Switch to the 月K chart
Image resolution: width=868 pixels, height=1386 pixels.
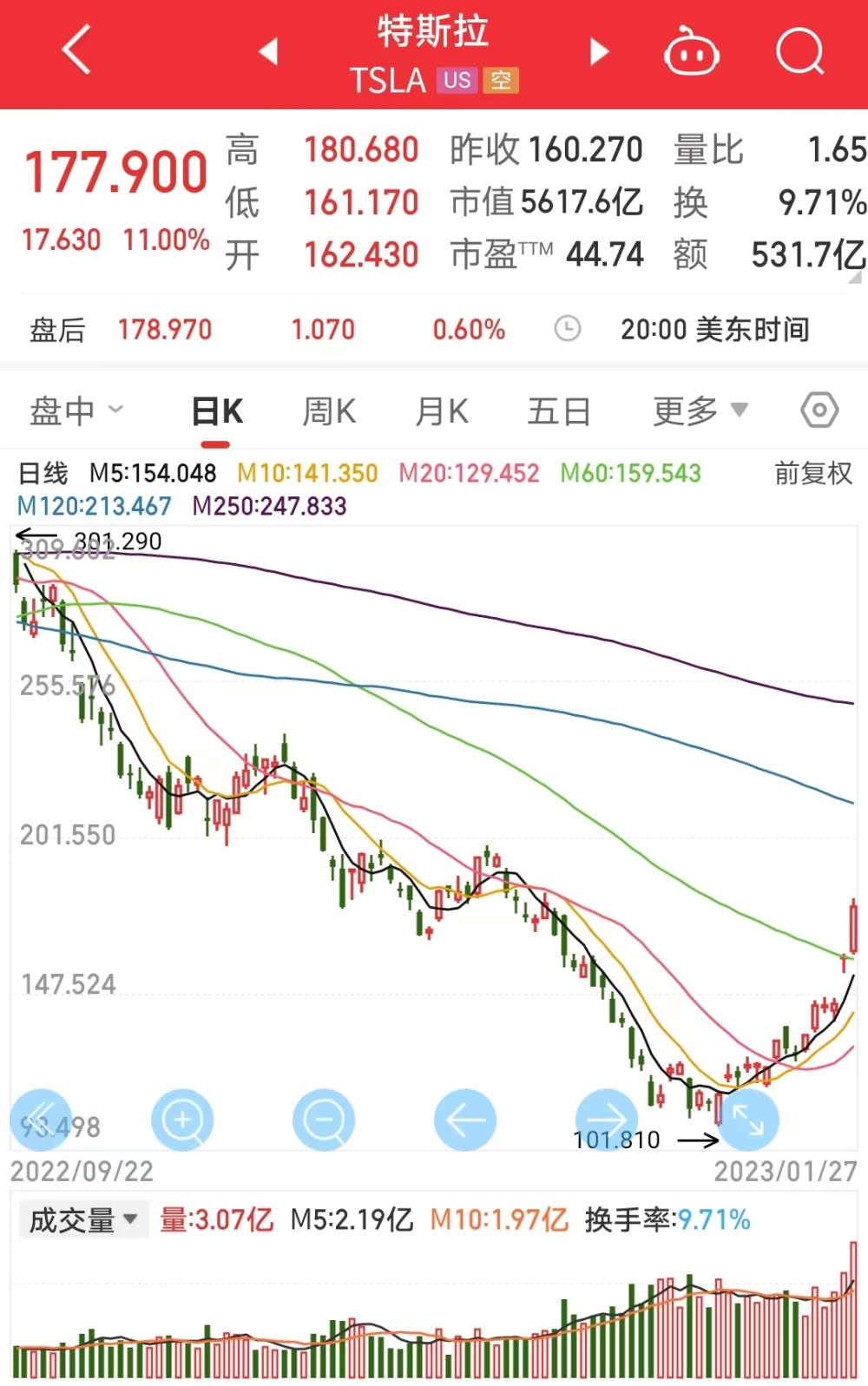coord(442,411)
